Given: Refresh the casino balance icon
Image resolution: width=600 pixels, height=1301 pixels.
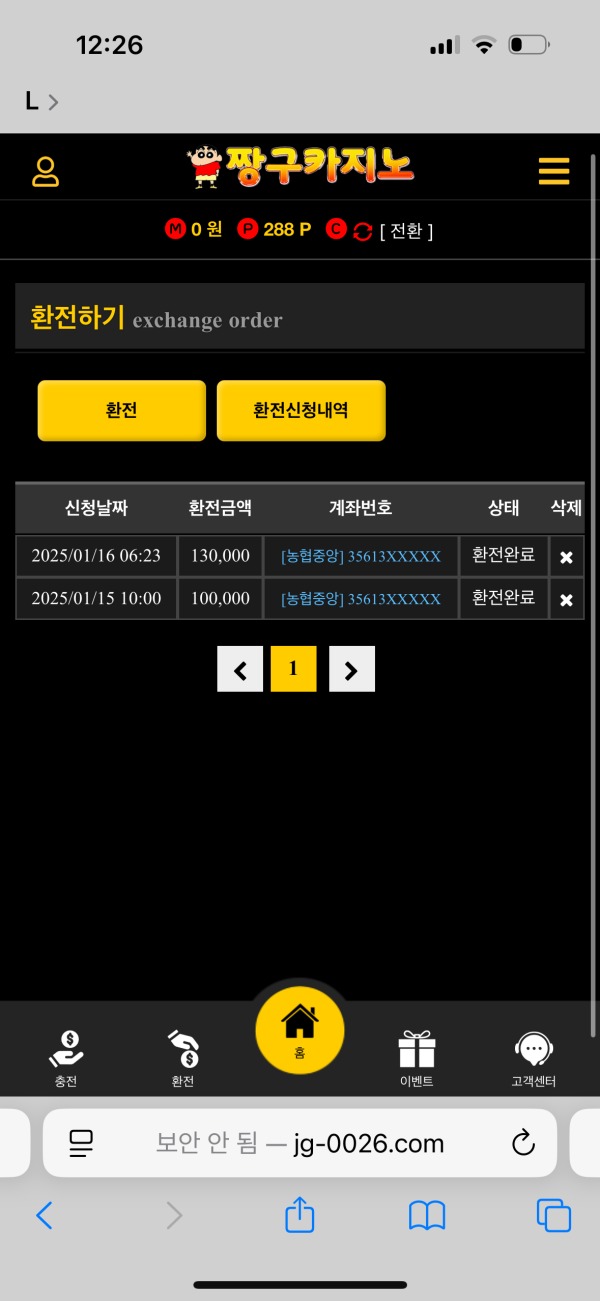Looking at the screenshot, I should coord(363,231).
